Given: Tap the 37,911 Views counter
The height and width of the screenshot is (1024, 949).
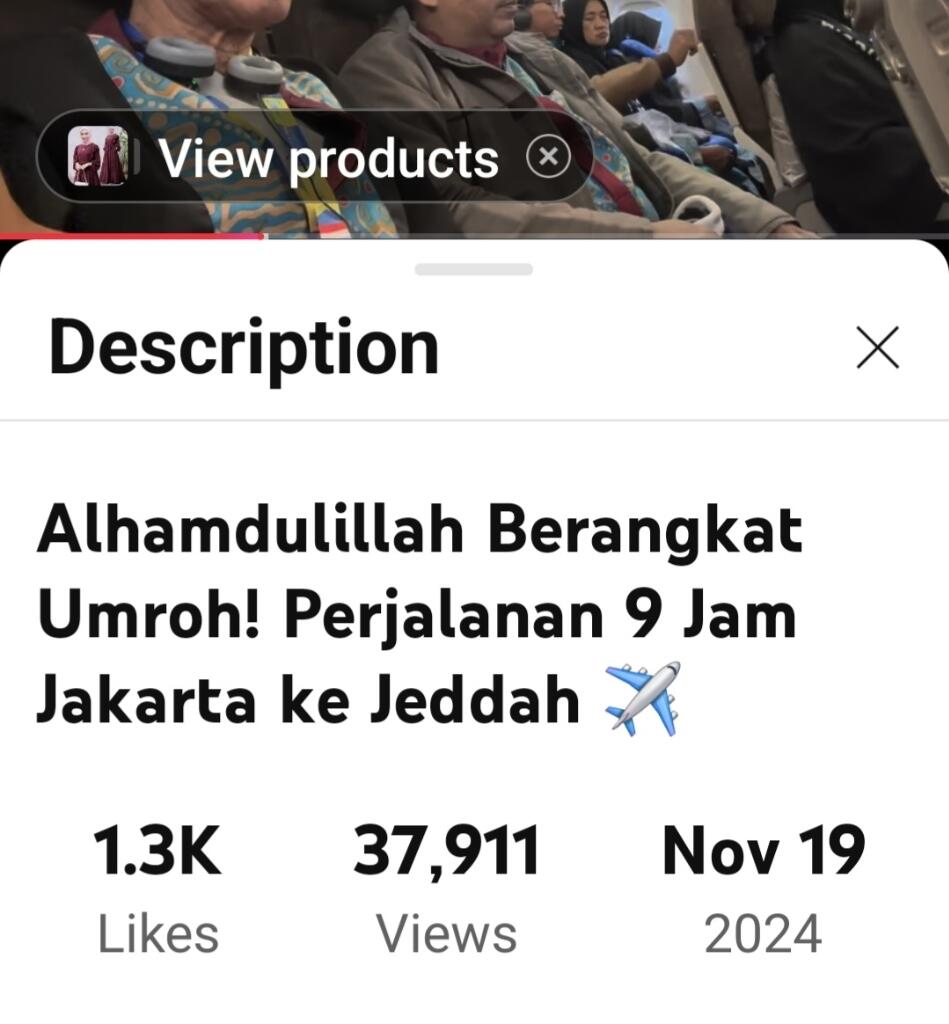Looking at the screenshot, I should click(x=446, y=852).
